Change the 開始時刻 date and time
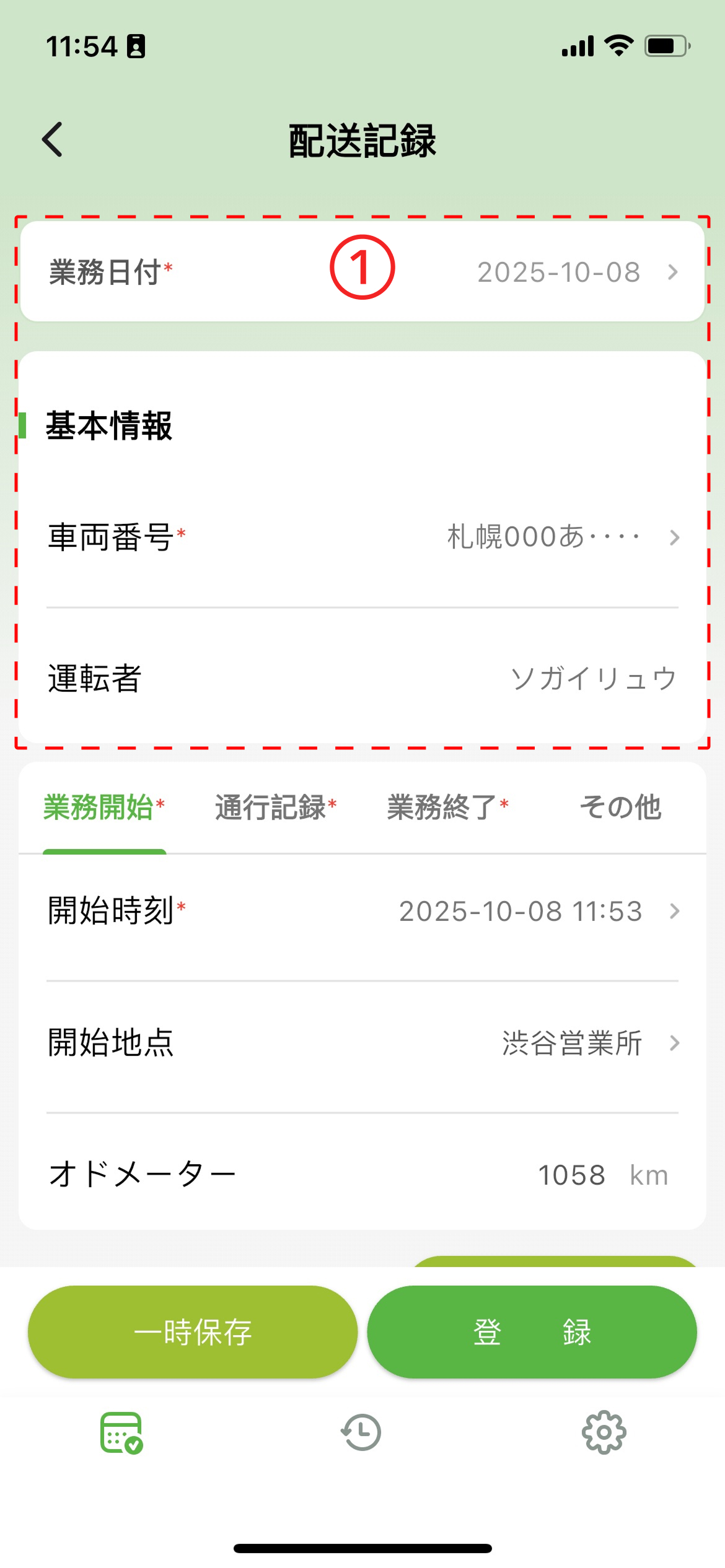 533,912
